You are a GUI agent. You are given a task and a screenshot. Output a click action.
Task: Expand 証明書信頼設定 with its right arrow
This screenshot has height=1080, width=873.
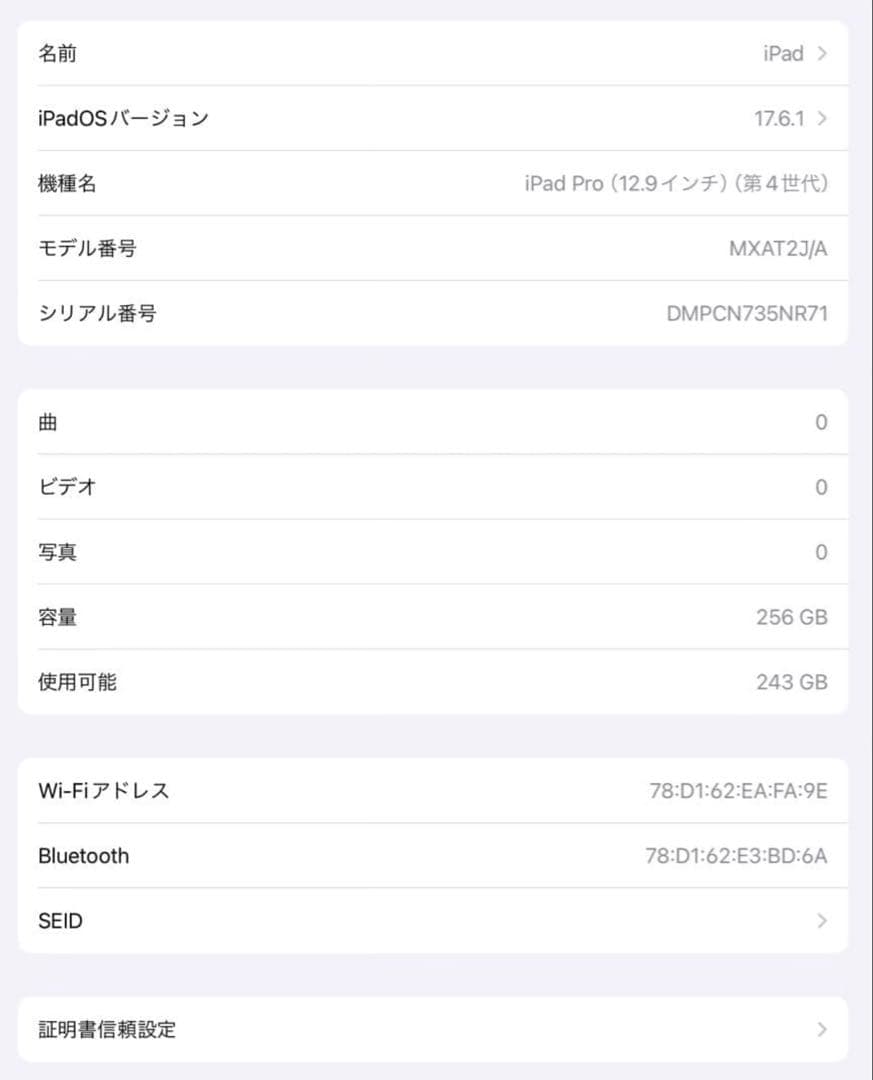[x=822, y=1029]
